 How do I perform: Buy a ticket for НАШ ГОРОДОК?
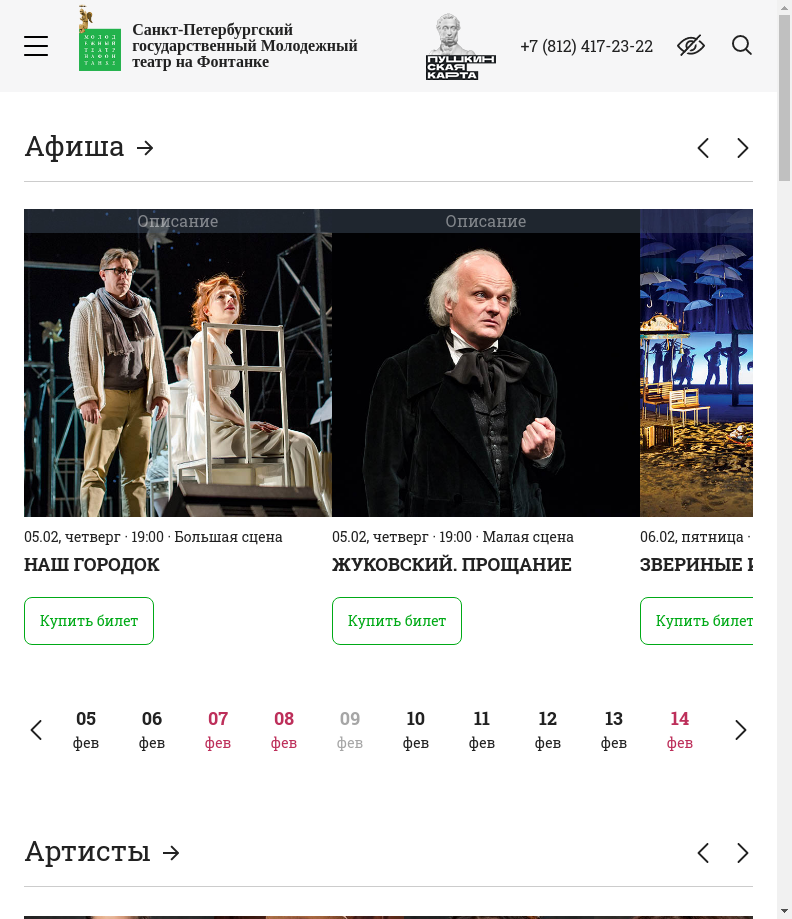click(89, 621)
